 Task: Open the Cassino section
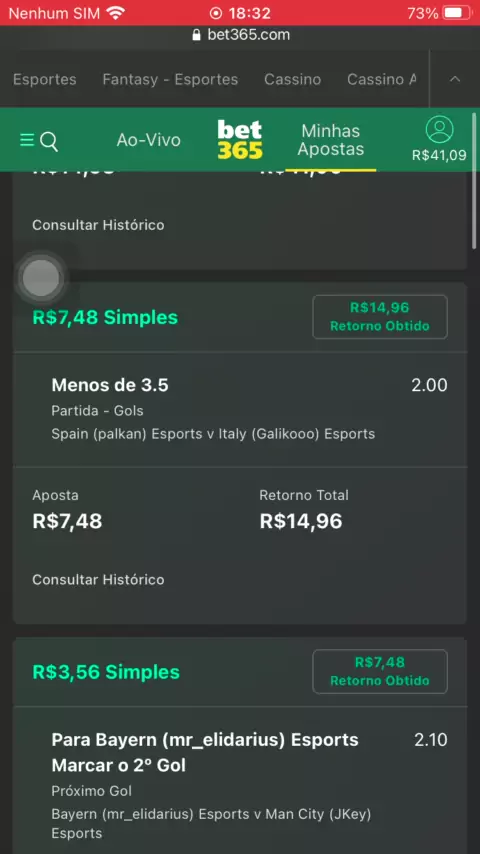click(x=293, y=80)
